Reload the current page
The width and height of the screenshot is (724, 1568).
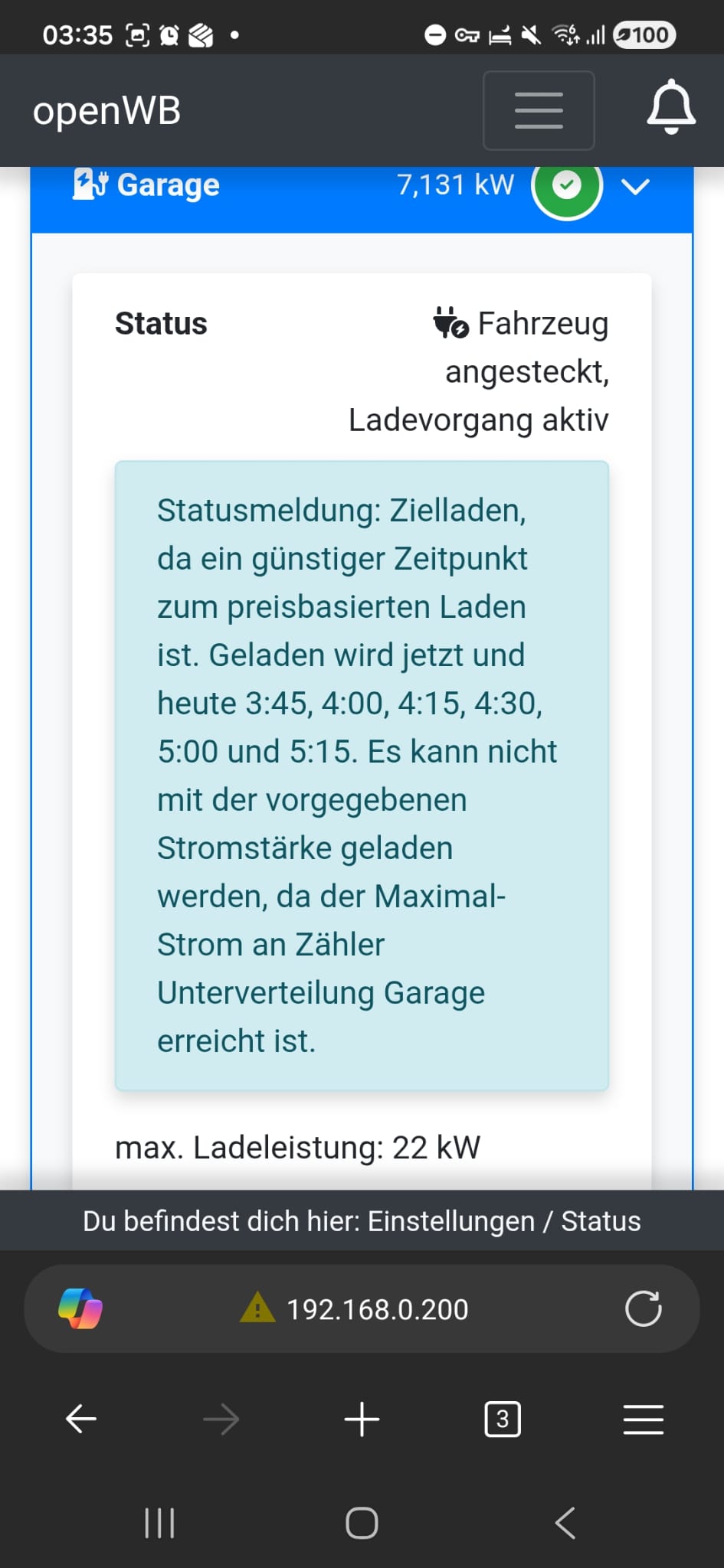(x=643, y=1308)
